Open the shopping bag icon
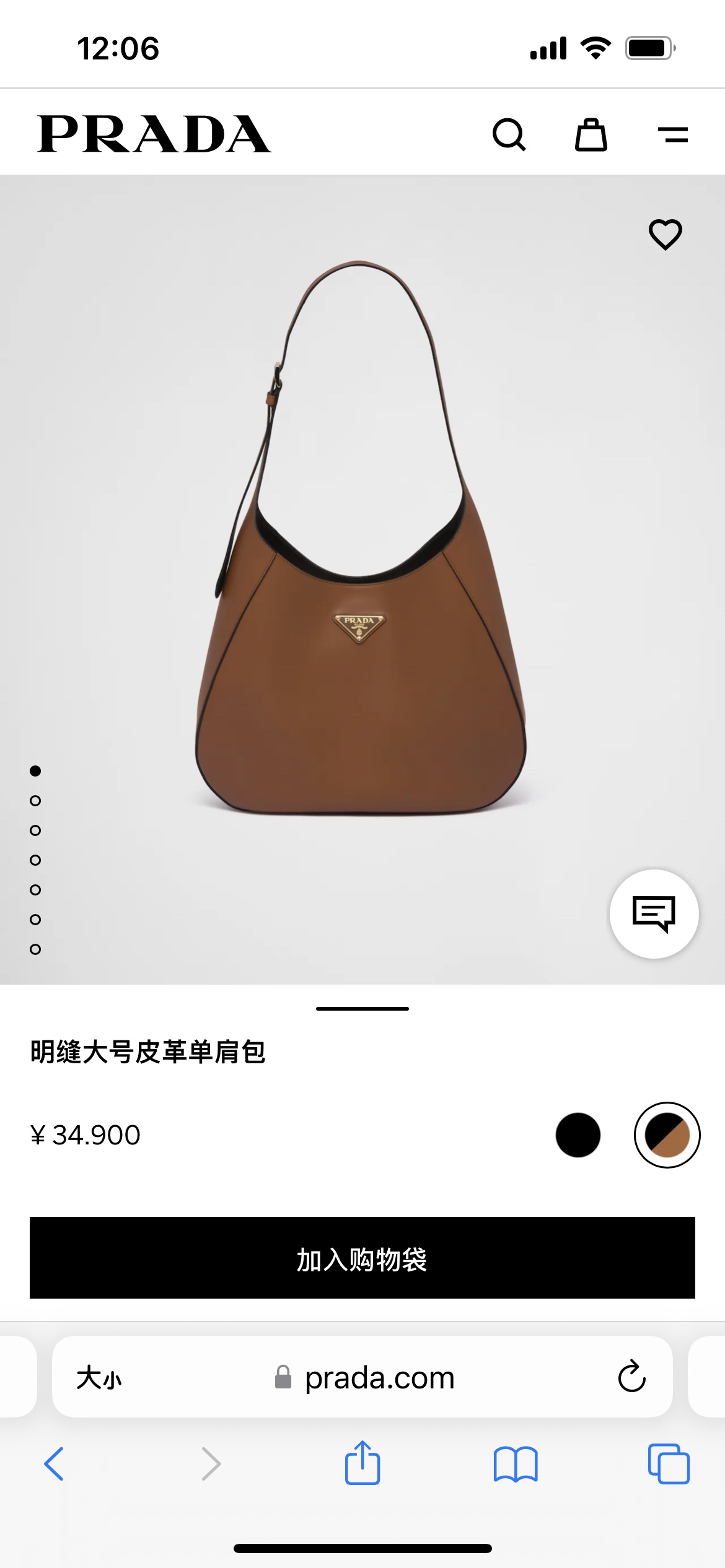725x1568 pixels. pos(591,134)
